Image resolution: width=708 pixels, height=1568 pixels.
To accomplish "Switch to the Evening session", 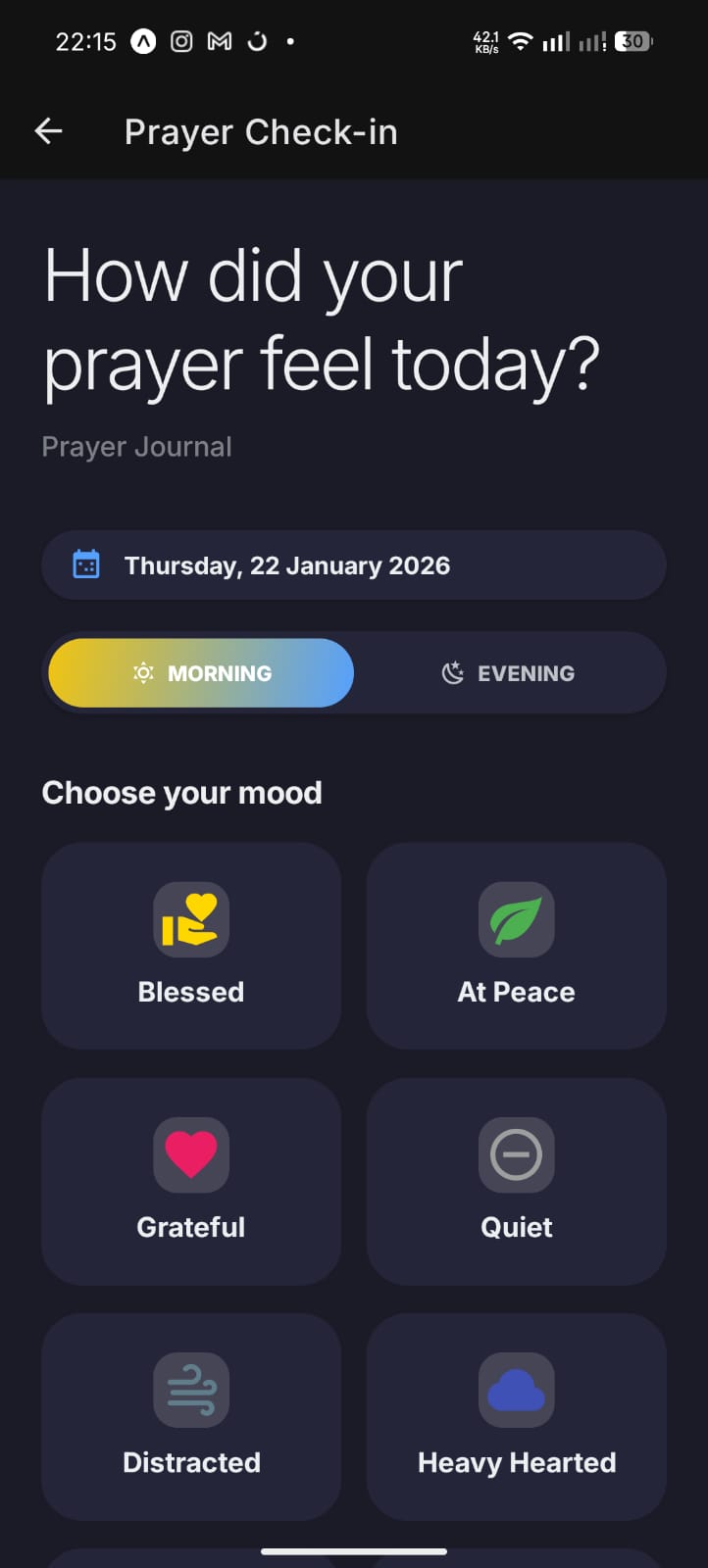I will tap(508, 673).
